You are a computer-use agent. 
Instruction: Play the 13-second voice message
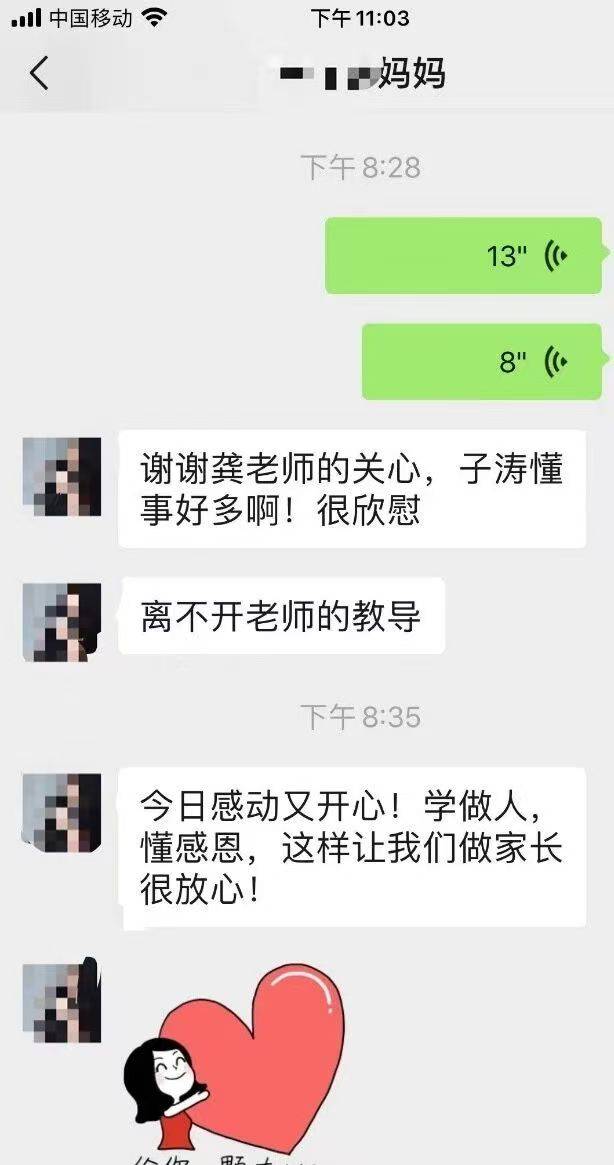click(x=463, y=256)
